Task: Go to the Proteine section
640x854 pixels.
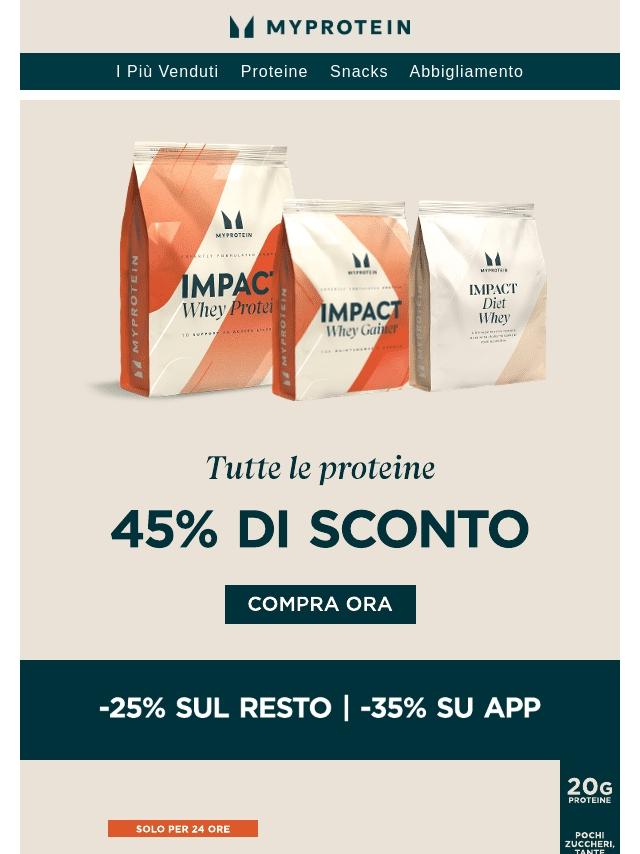Action: click(274, 72)
